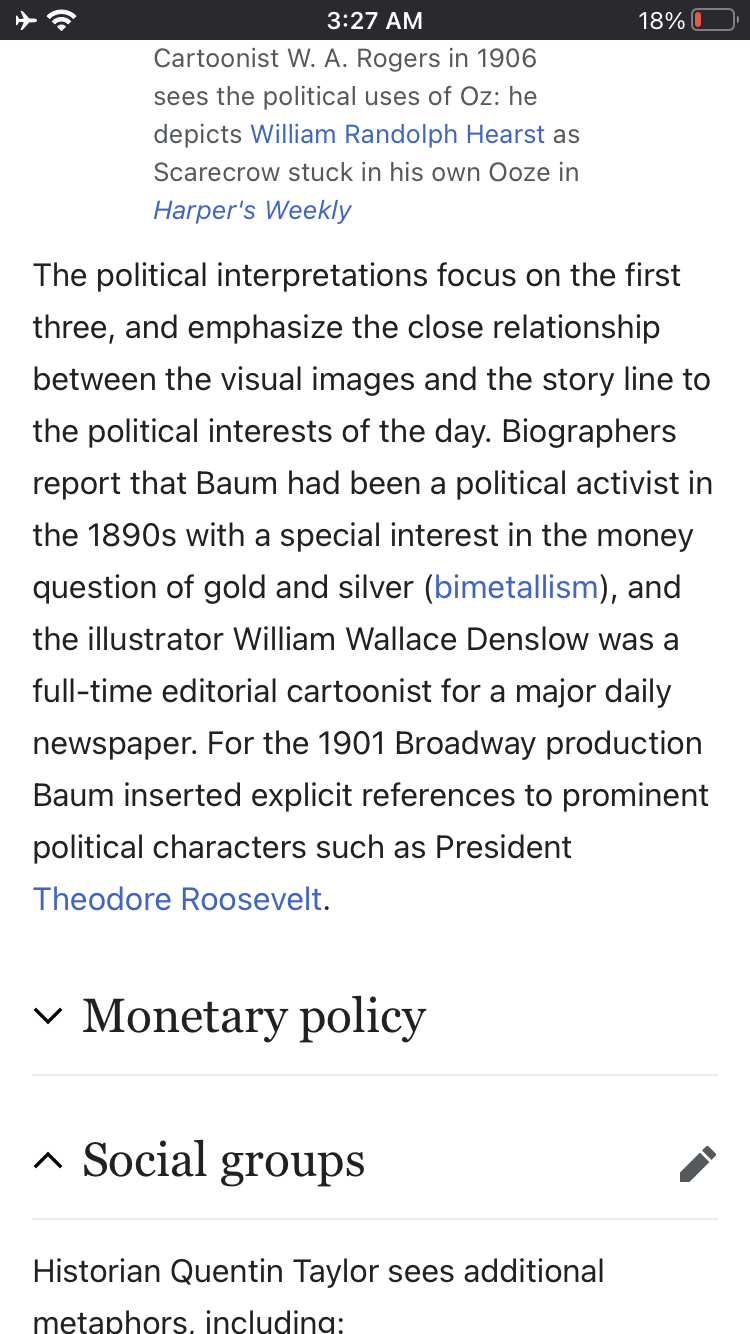Open the Harper's Weekly link
750x1334 pixels.
click(x=252, y=210)
